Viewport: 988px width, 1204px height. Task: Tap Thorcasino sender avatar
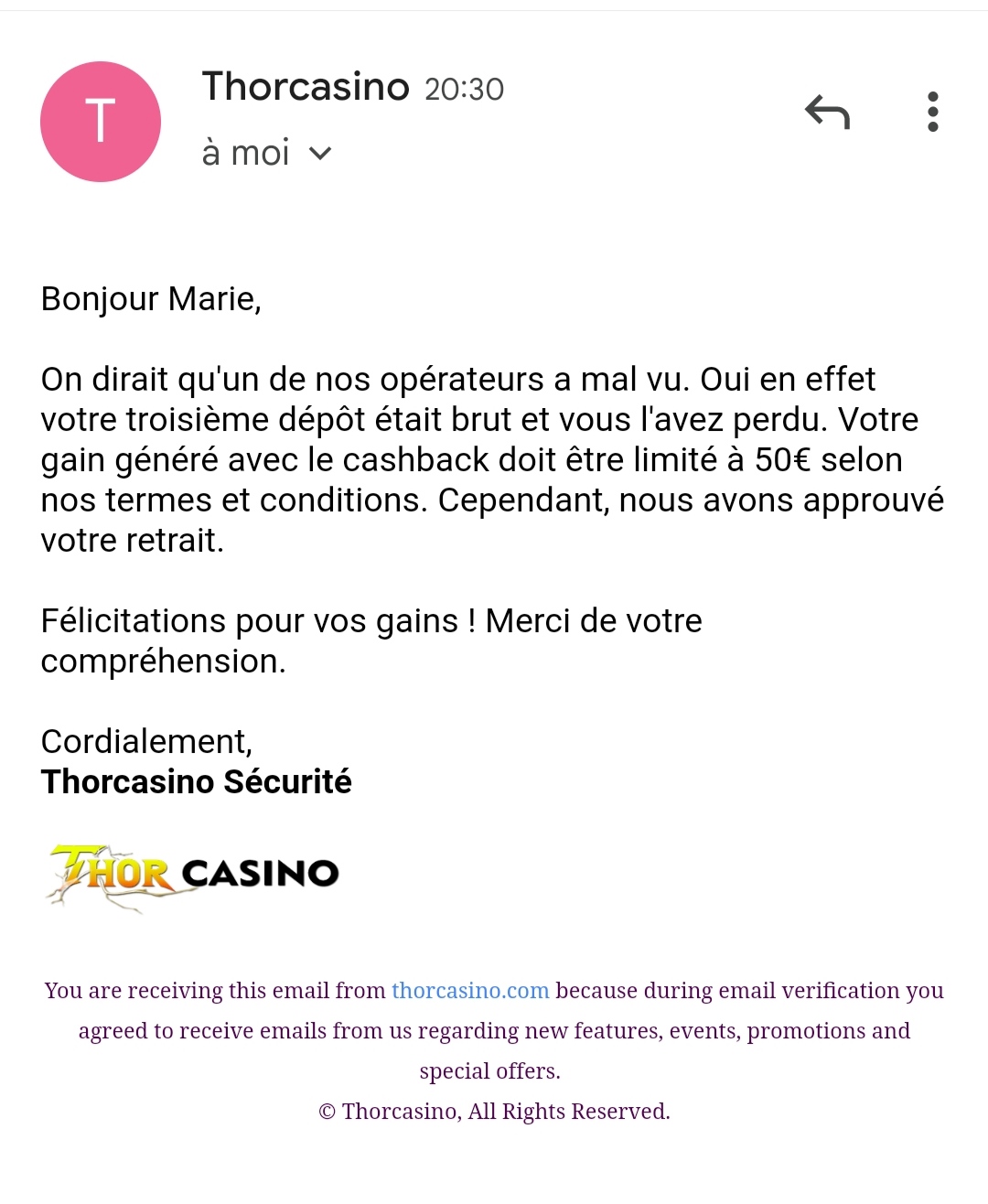coord(101,122)
